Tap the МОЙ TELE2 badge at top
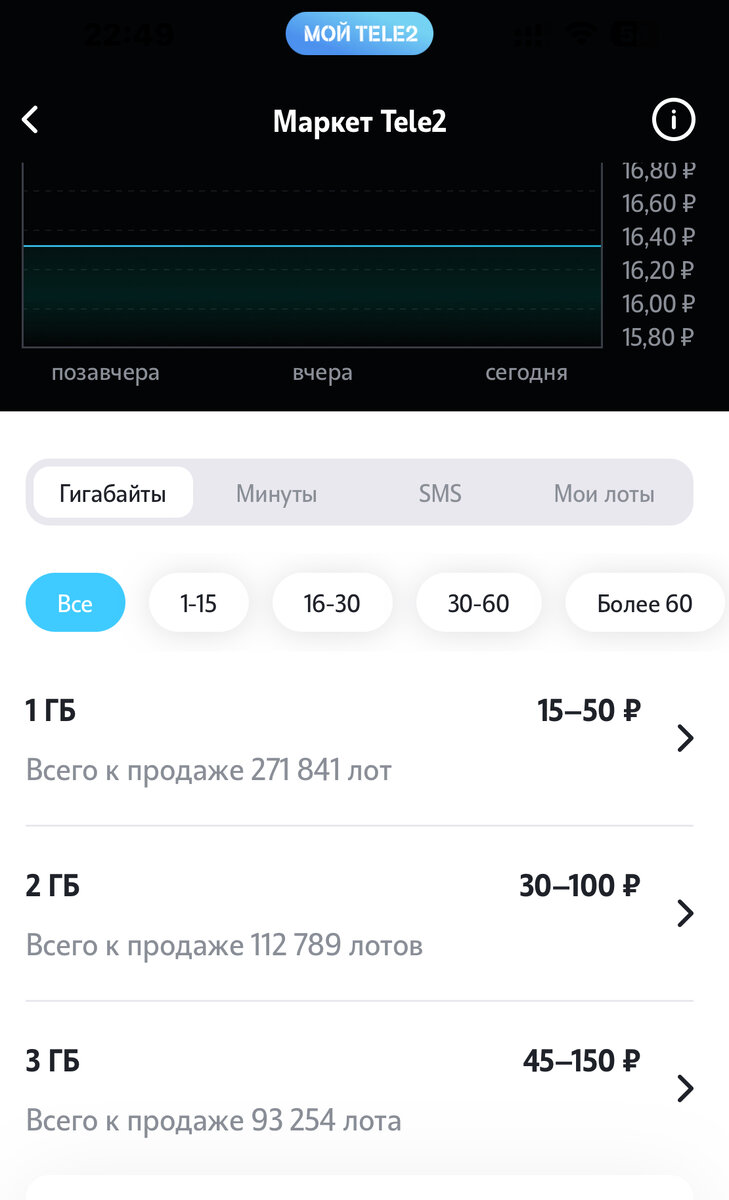This screenshot has width=729, height=1200. tap(359, 33)
